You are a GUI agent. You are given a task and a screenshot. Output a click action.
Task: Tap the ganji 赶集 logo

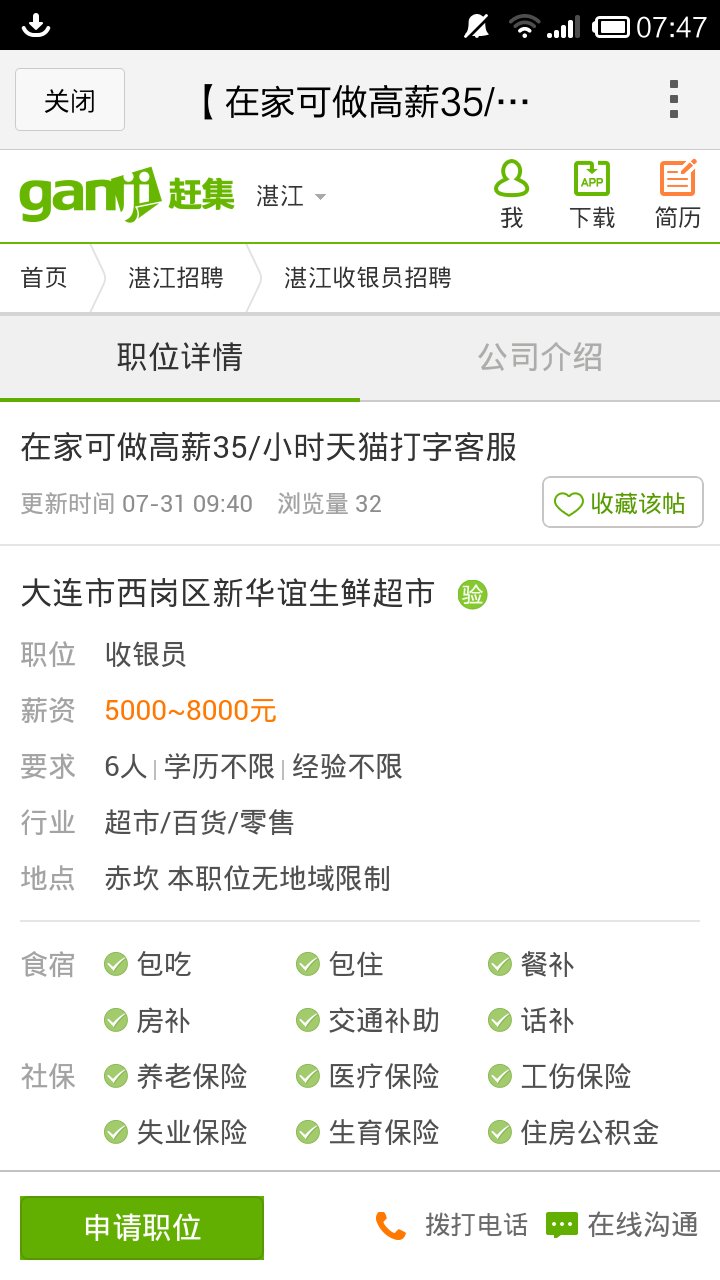coord(126,195)
